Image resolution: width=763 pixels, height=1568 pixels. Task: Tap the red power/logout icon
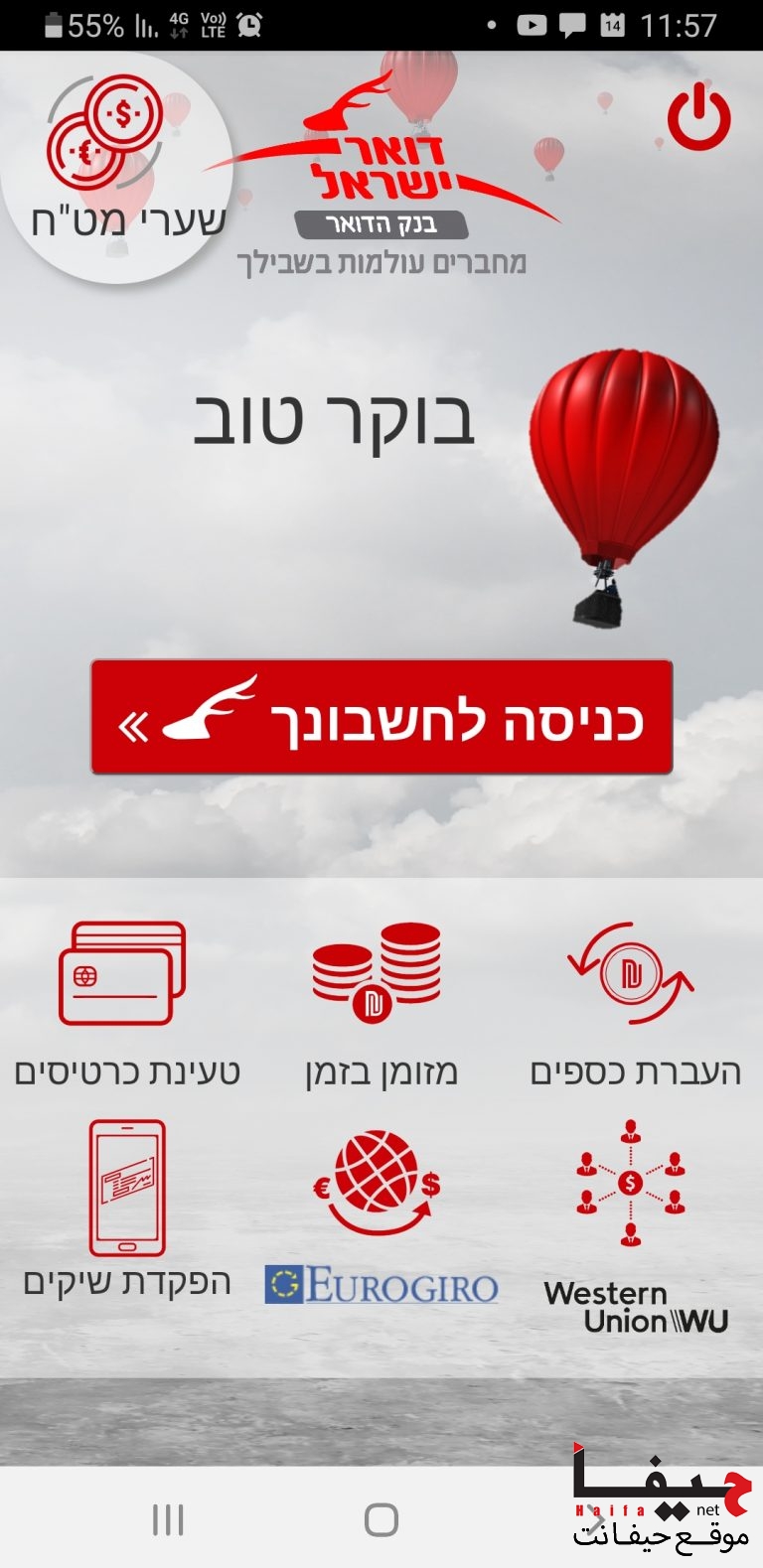[x=698, y=117]
